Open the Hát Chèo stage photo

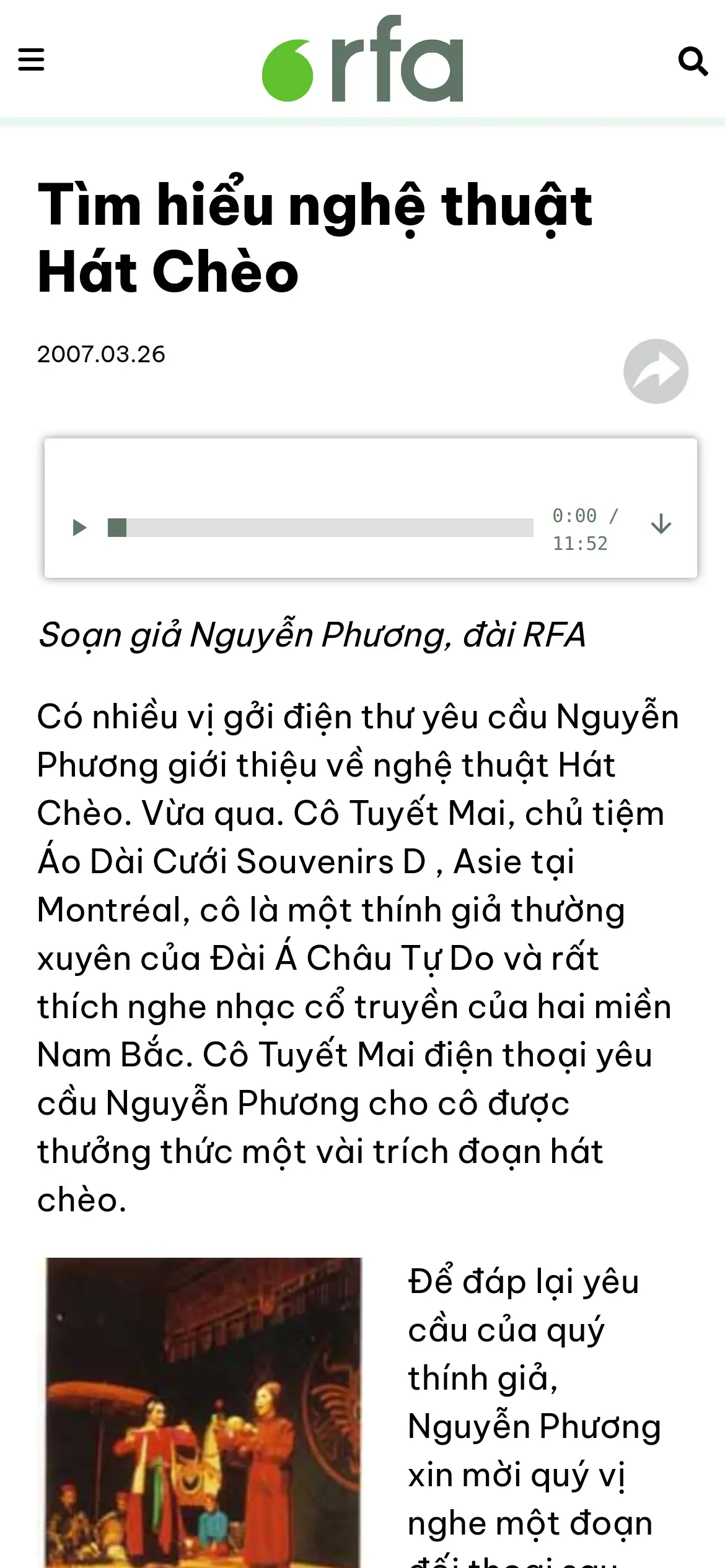point(203,1413)
